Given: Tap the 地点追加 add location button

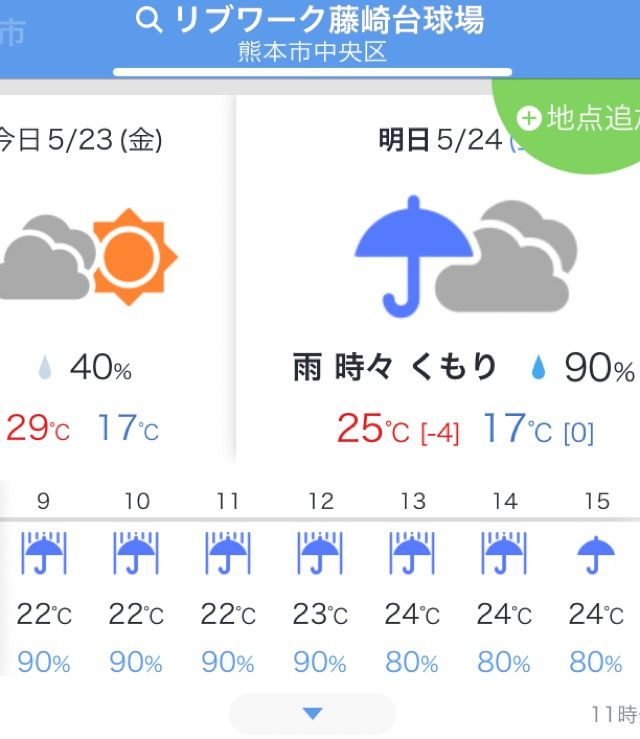Looking at the screenshot, I should pos(577,118).
